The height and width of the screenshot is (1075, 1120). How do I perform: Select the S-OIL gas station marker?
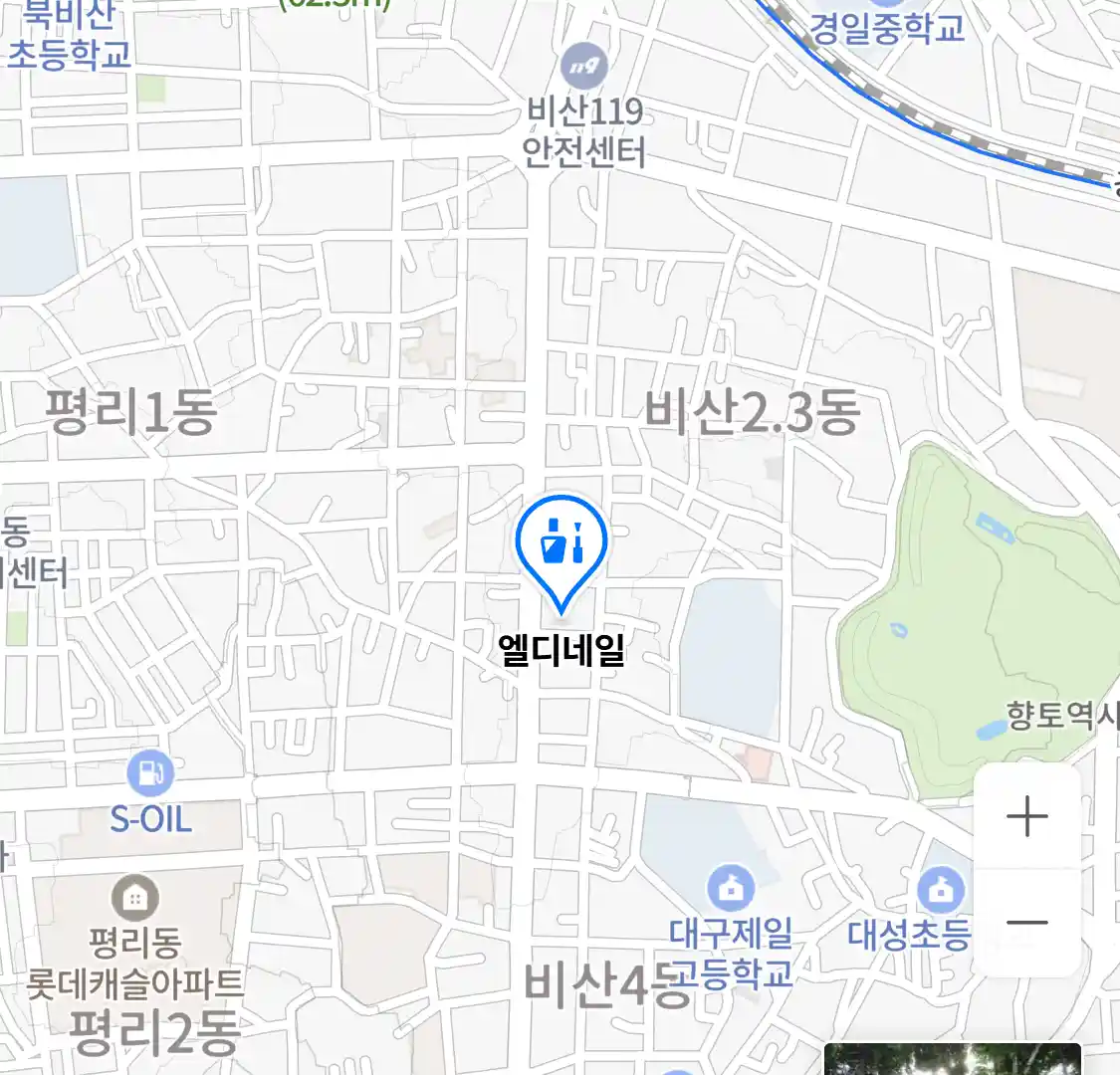coord(150,773)
